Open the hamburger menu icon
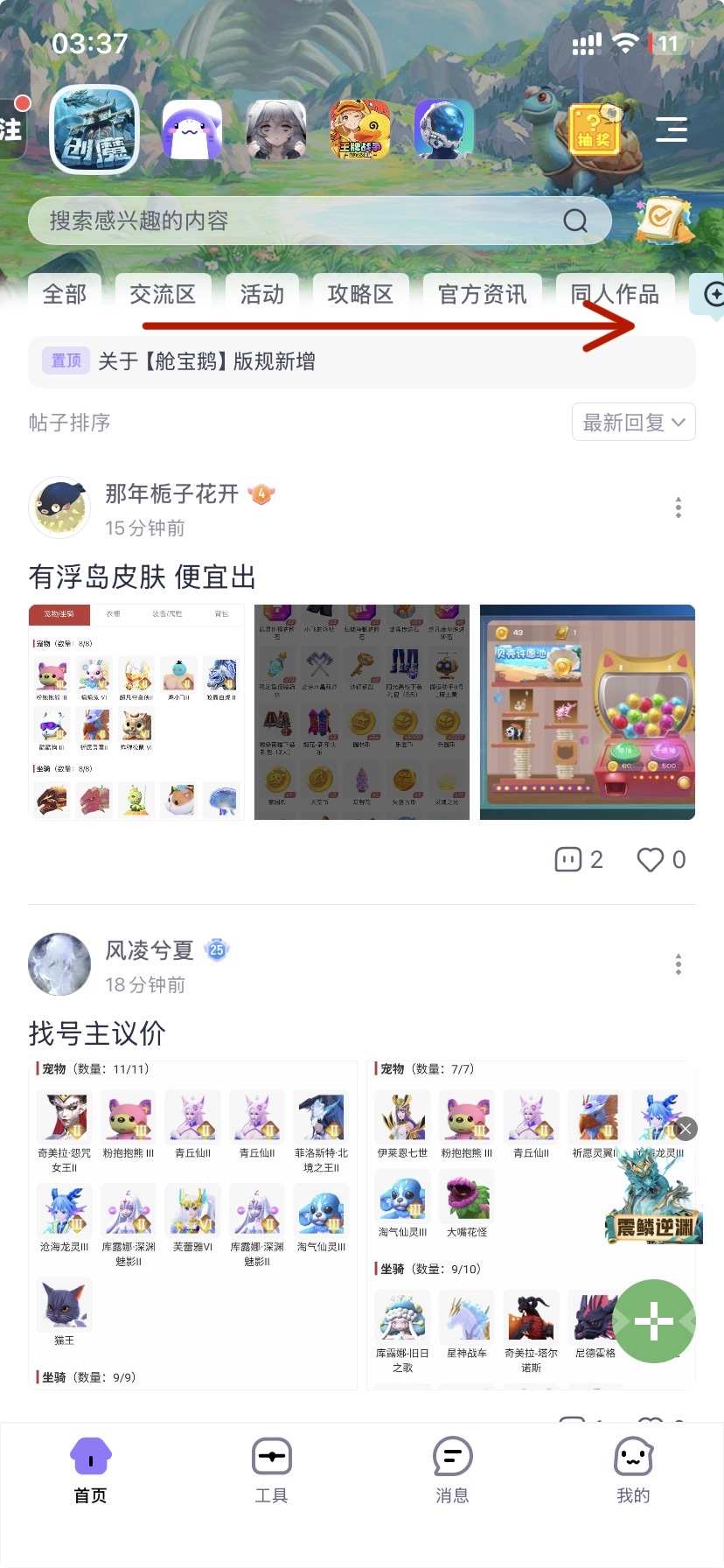Image resolution: width=724 pixels, height=1568 pixels. [671, 129]
